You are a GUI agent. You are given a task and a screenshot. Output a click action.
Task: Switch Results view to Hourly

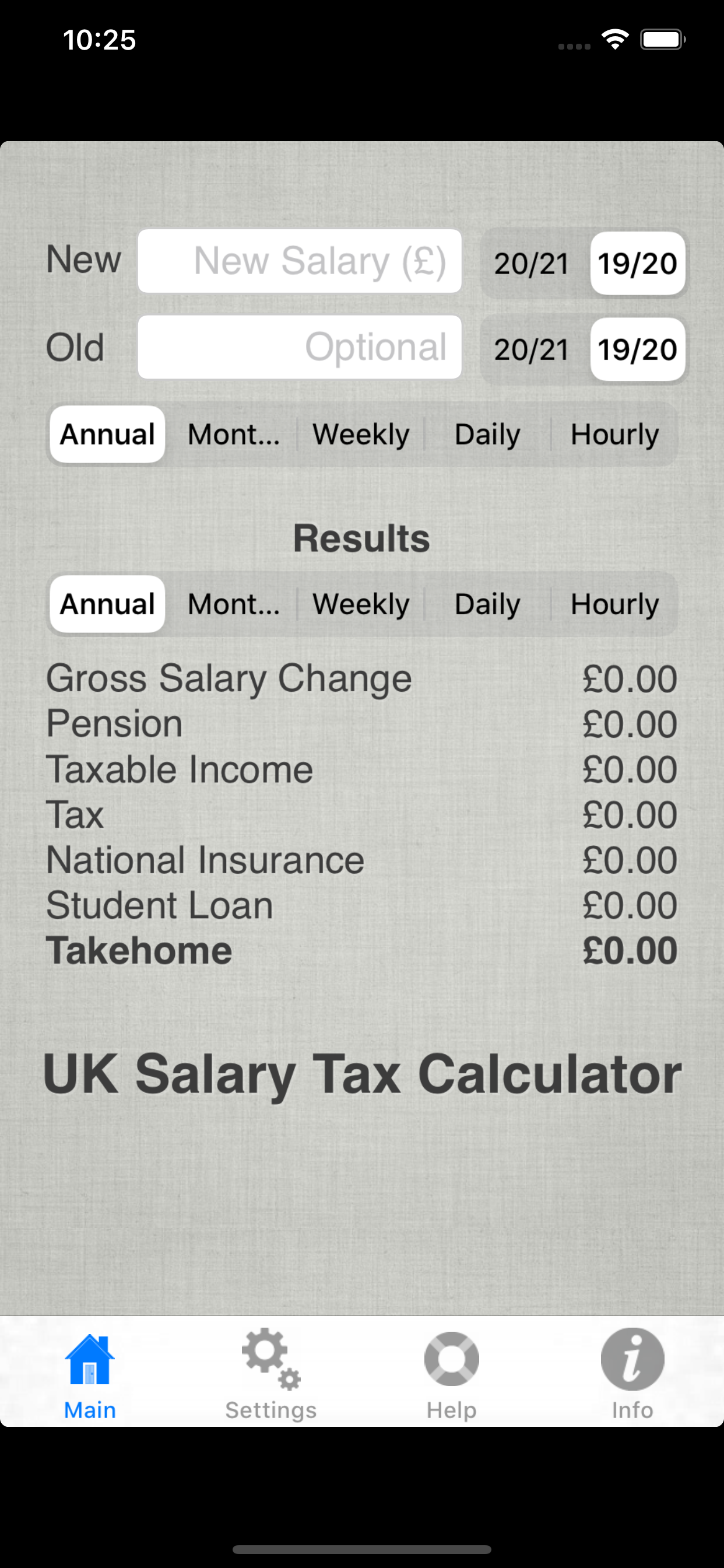pos(614,603)
